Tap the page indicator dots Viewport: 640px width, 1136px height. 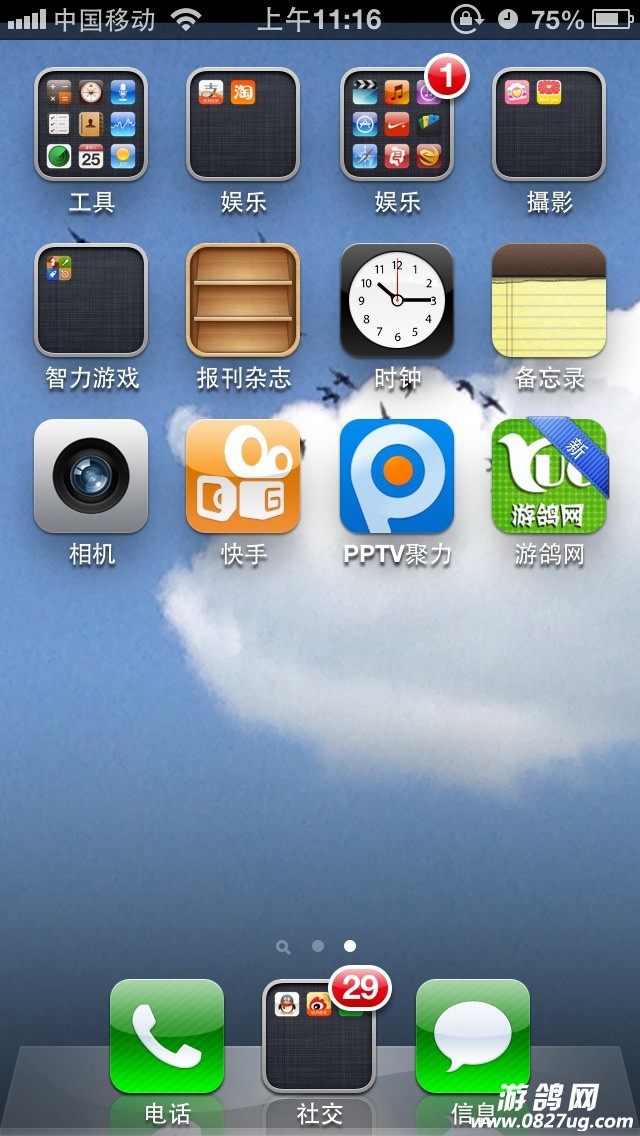click(x=318, y=945)
